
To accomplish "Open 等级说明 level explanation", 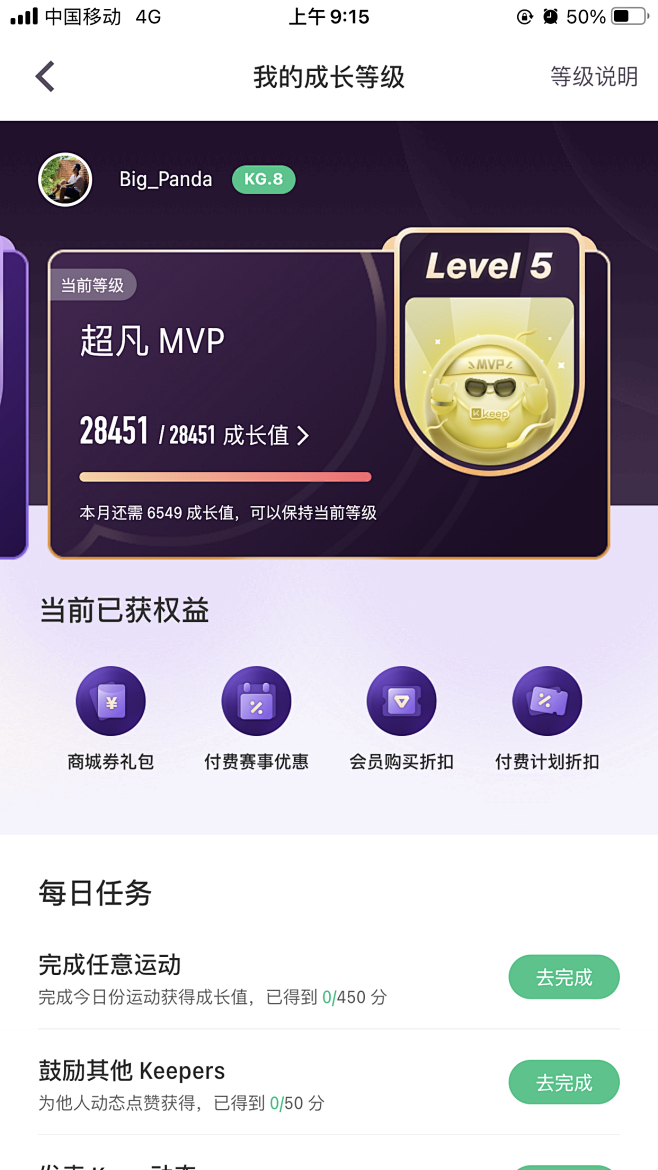I will tap(594, 77).
